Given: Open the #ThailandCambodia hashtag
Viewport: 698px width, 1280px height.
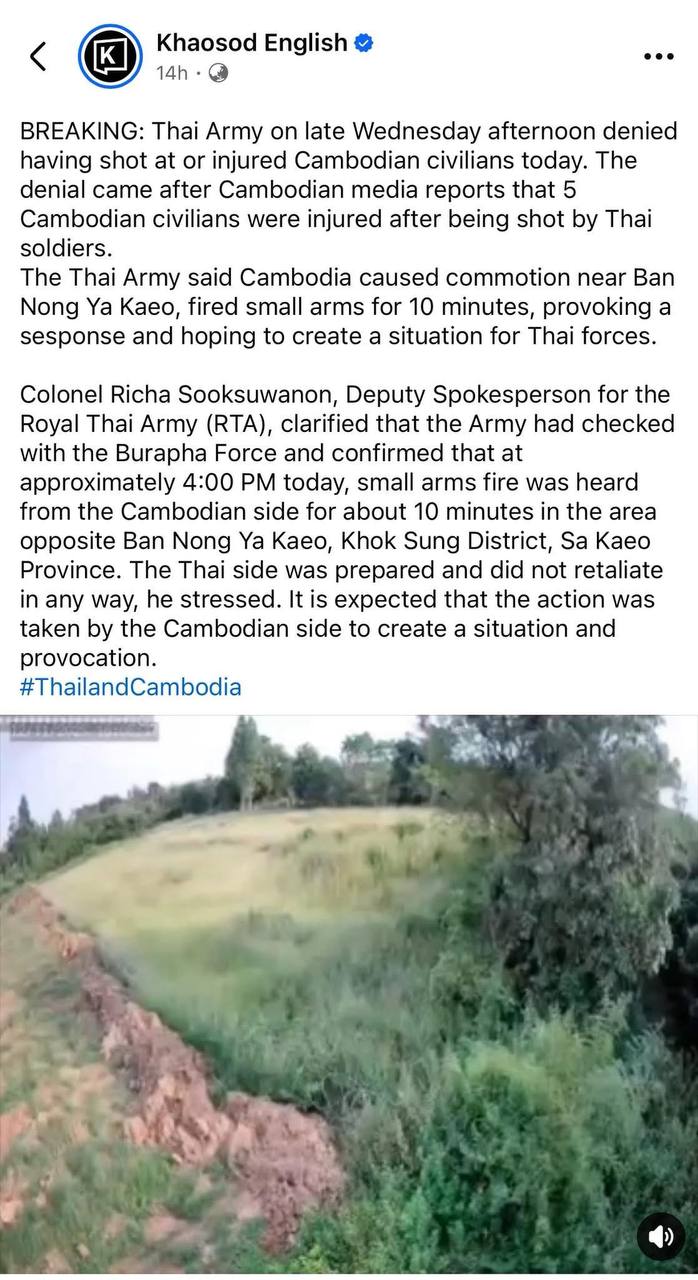Looking at the screenshot, I should (131, 688).
